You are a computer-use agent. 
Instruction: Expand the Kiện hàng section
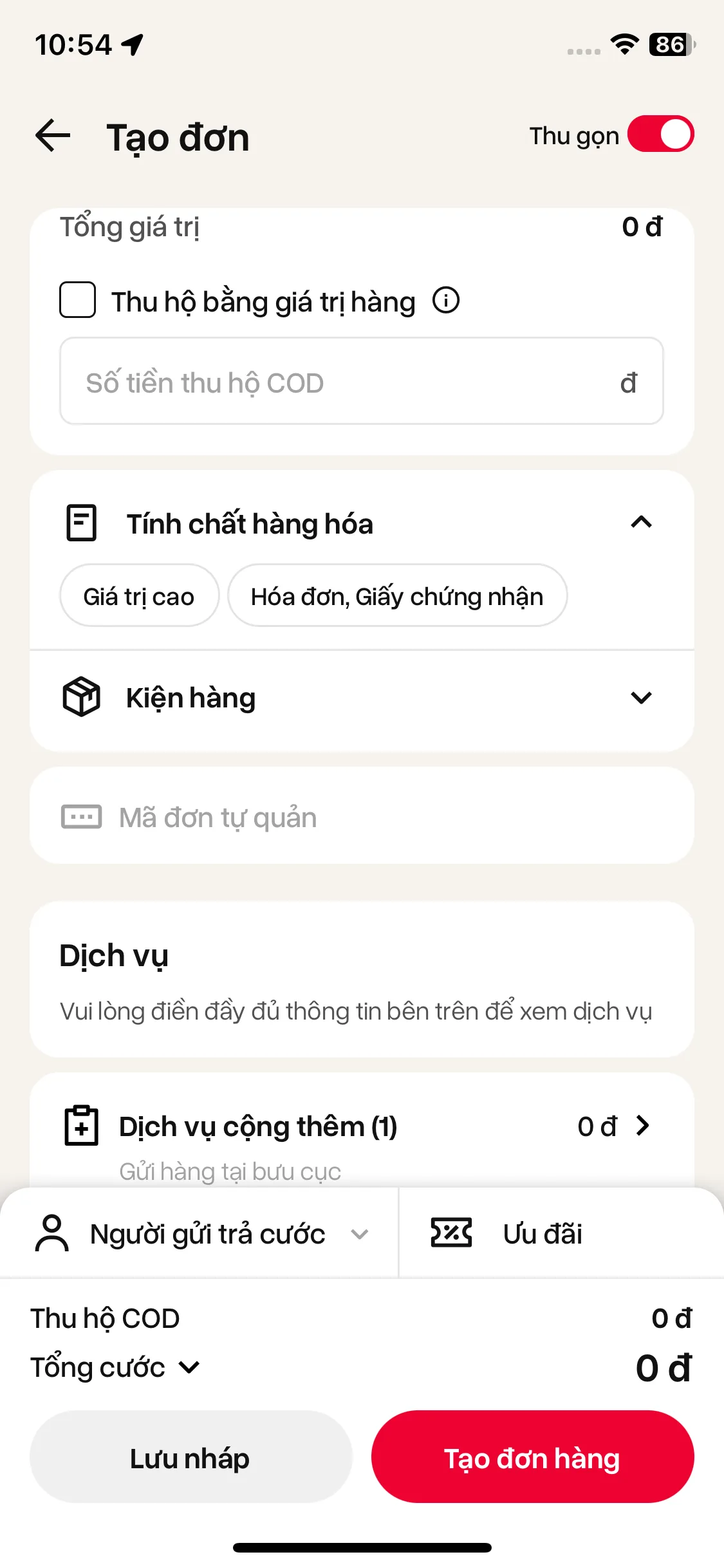[641, 698]
